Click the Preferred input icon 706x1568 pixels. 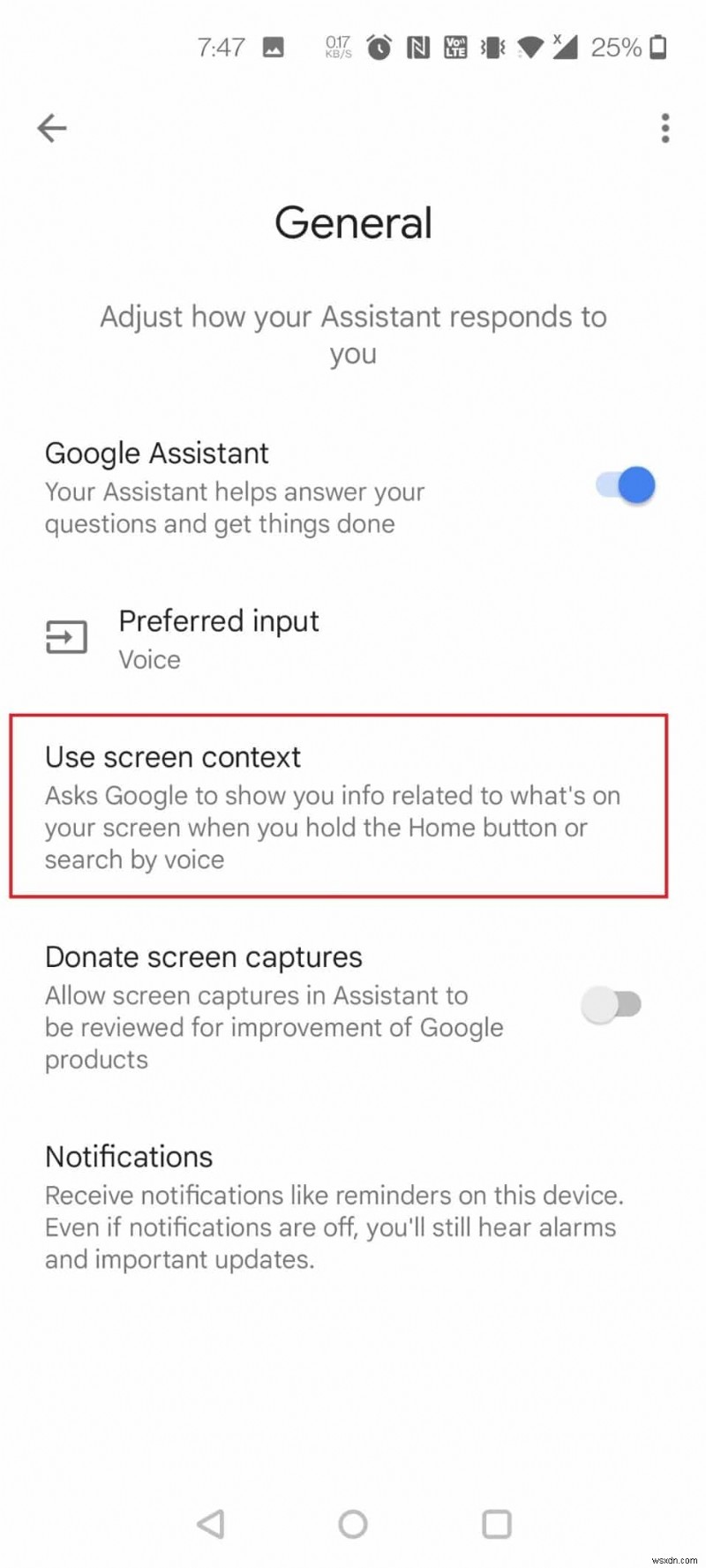tap(64, 637)
